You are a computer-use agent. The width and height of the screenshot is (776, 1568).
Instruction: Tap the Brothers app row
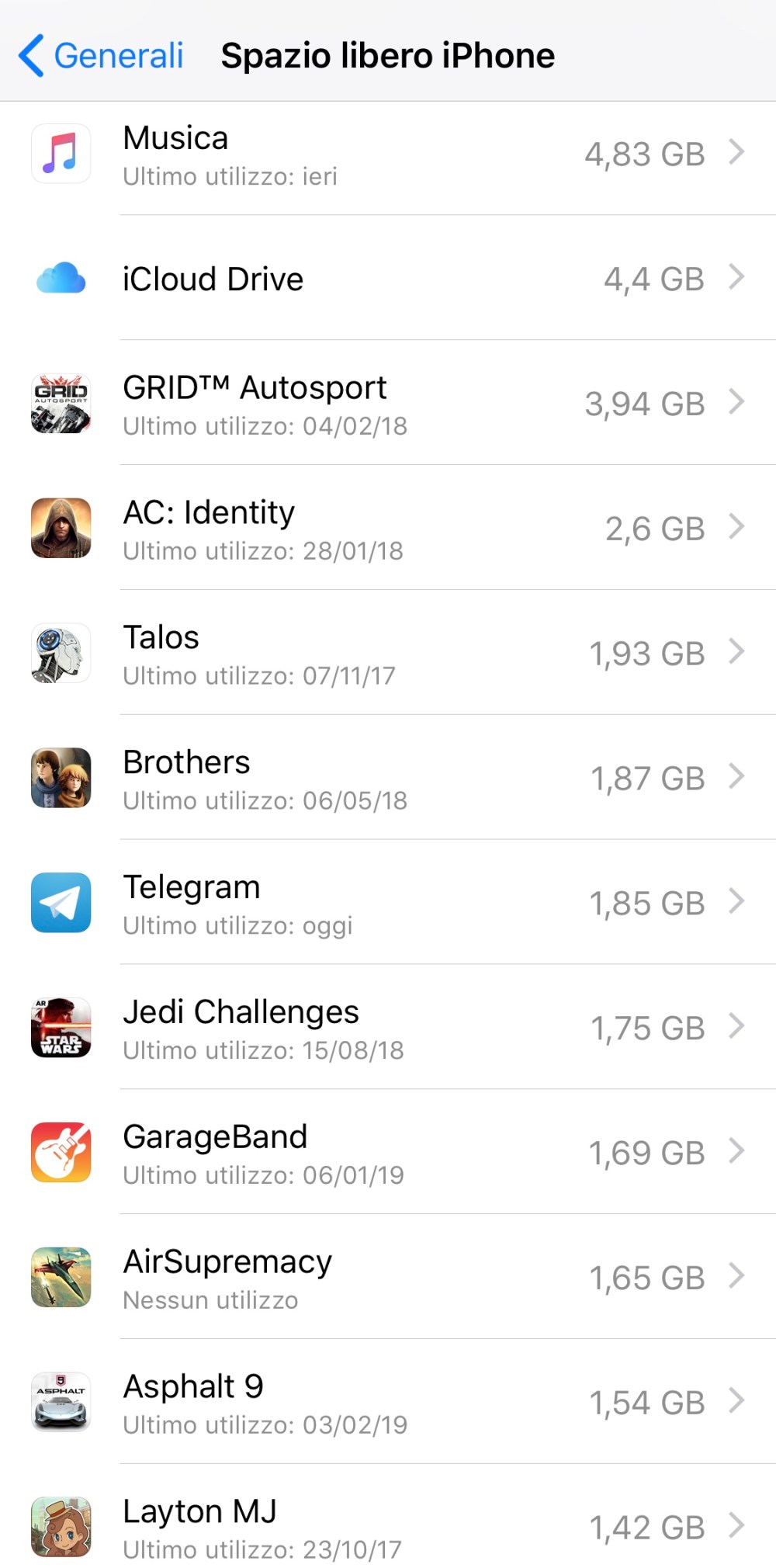[388, 779]
